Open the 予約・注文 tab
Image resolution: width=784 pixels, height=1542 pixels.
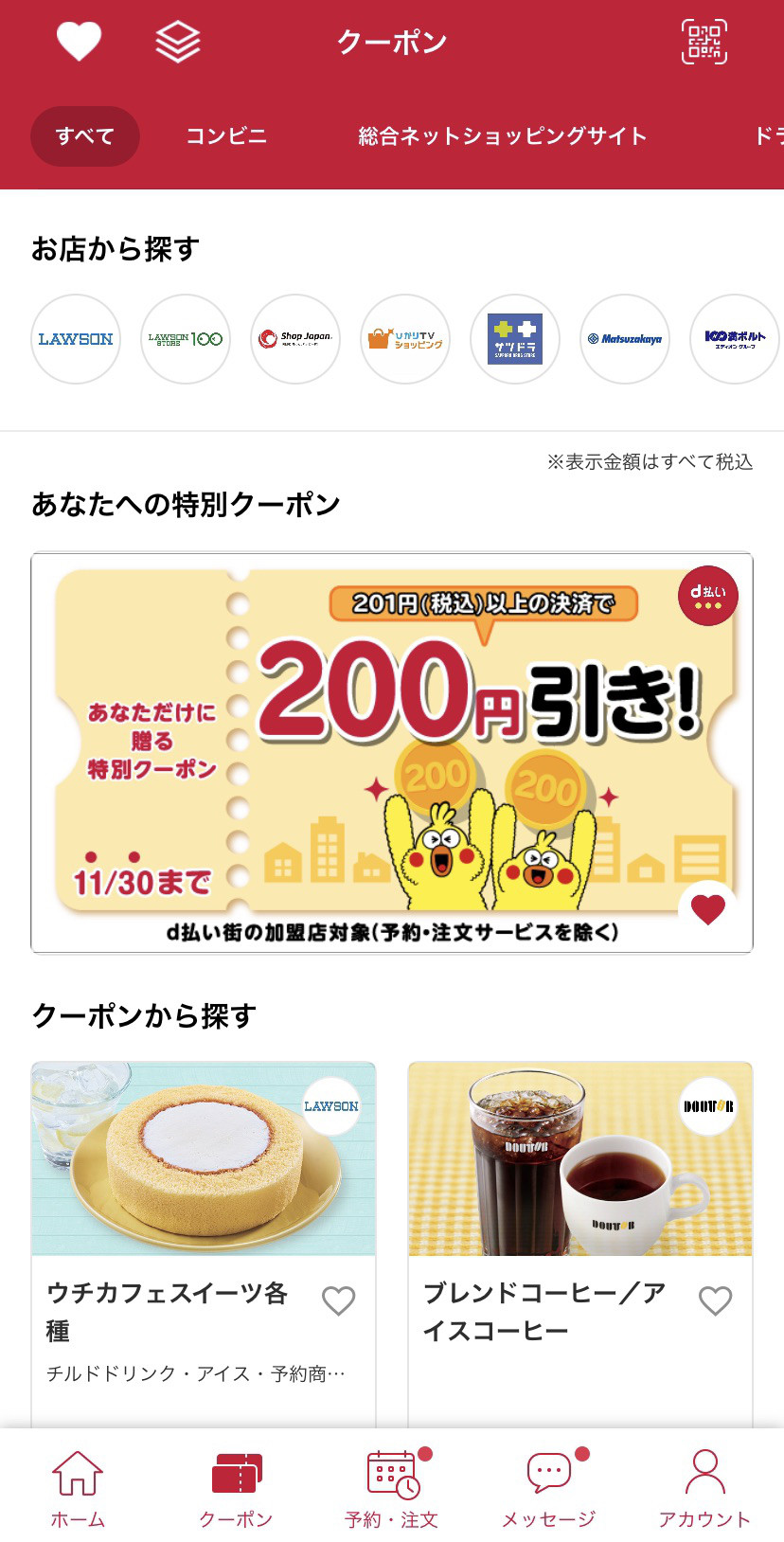pos(391,1489)
